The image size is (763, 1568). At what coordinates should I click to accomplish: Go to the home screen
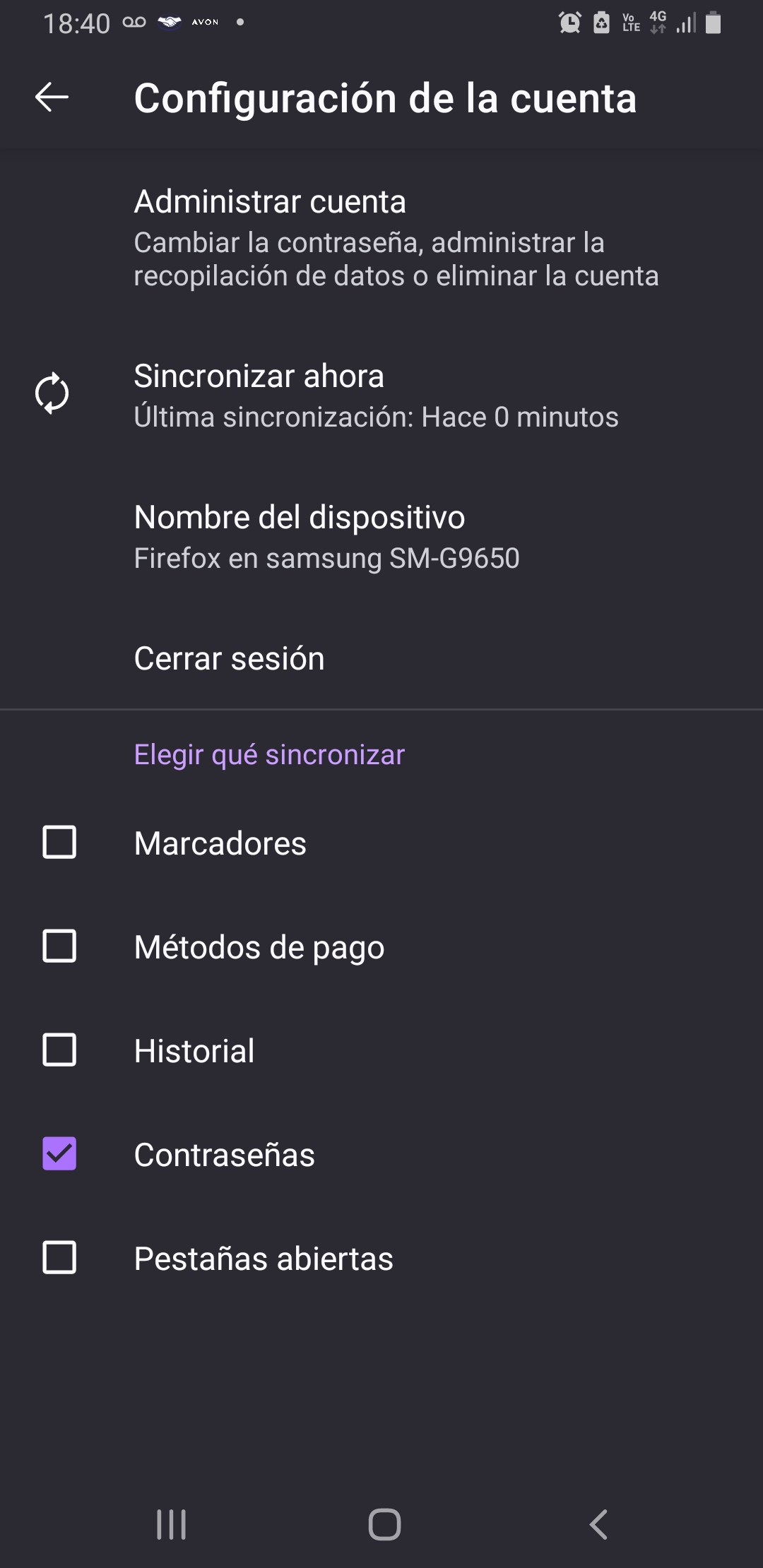[x=384, y=1524]
